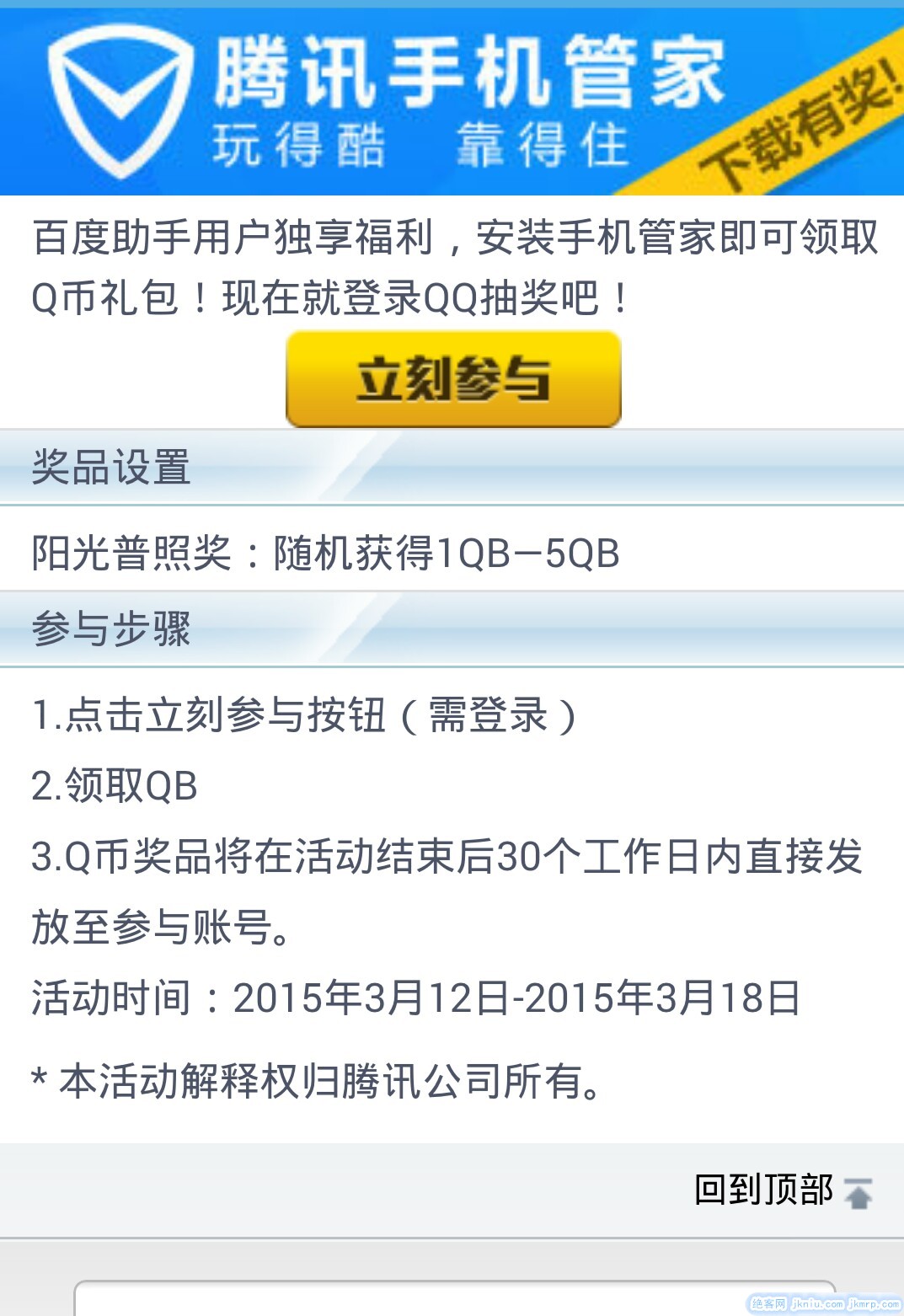Go back to top via 回到顶部

click(x=781, y=1190)
